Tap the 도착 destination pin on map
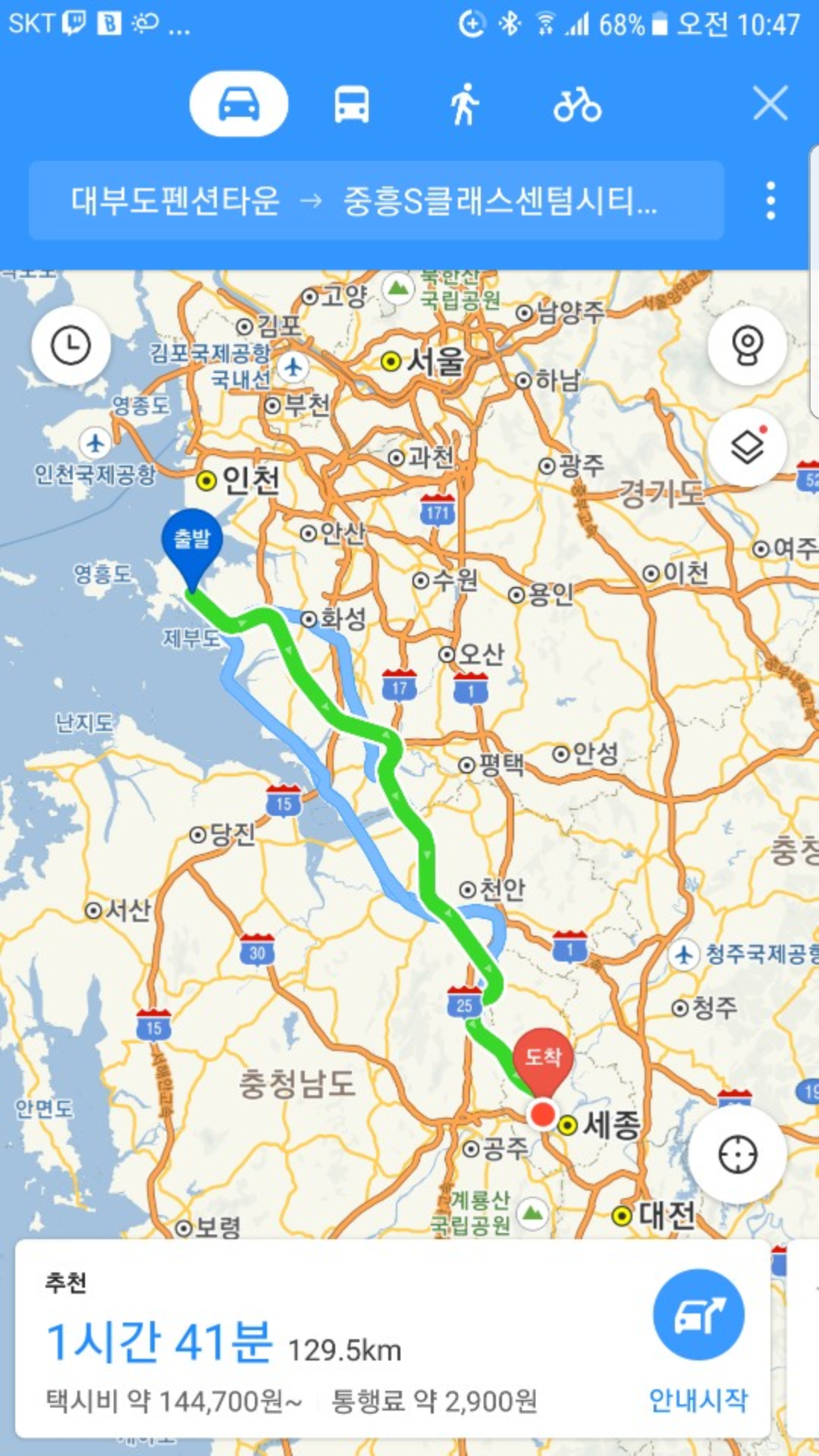This screenshot has height=1456, width=819. 543,1058
